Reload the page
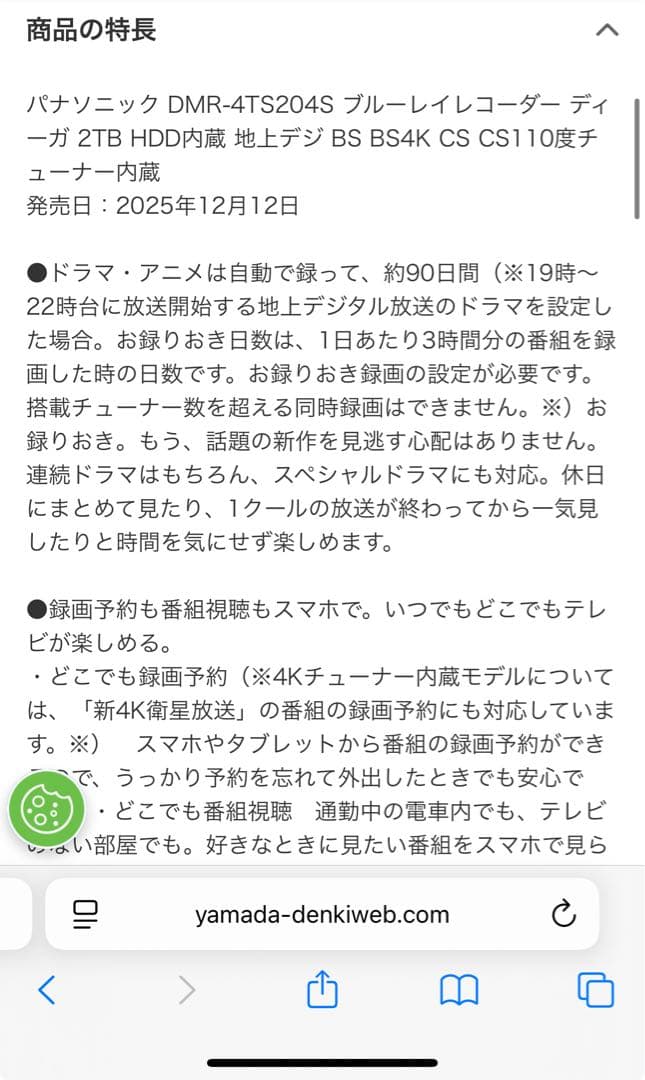Image resolution: width=645 pixels, height=1080 pixels. click(x=563, y=914)
